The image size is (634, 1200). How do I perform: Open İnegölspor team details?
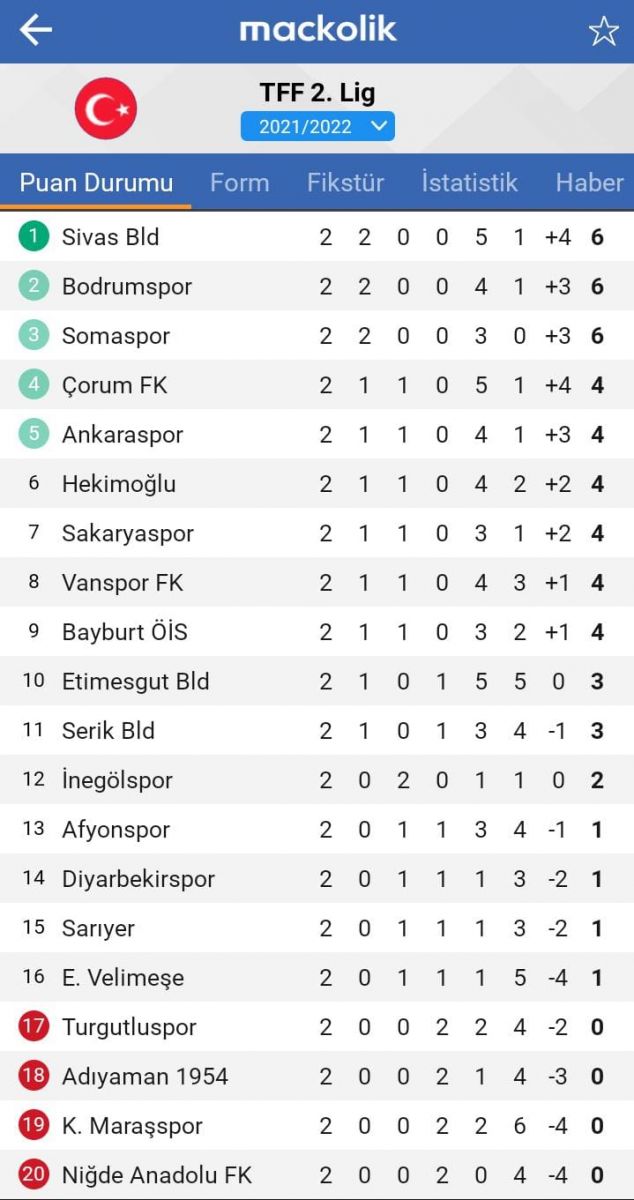[x=317, y=780]
